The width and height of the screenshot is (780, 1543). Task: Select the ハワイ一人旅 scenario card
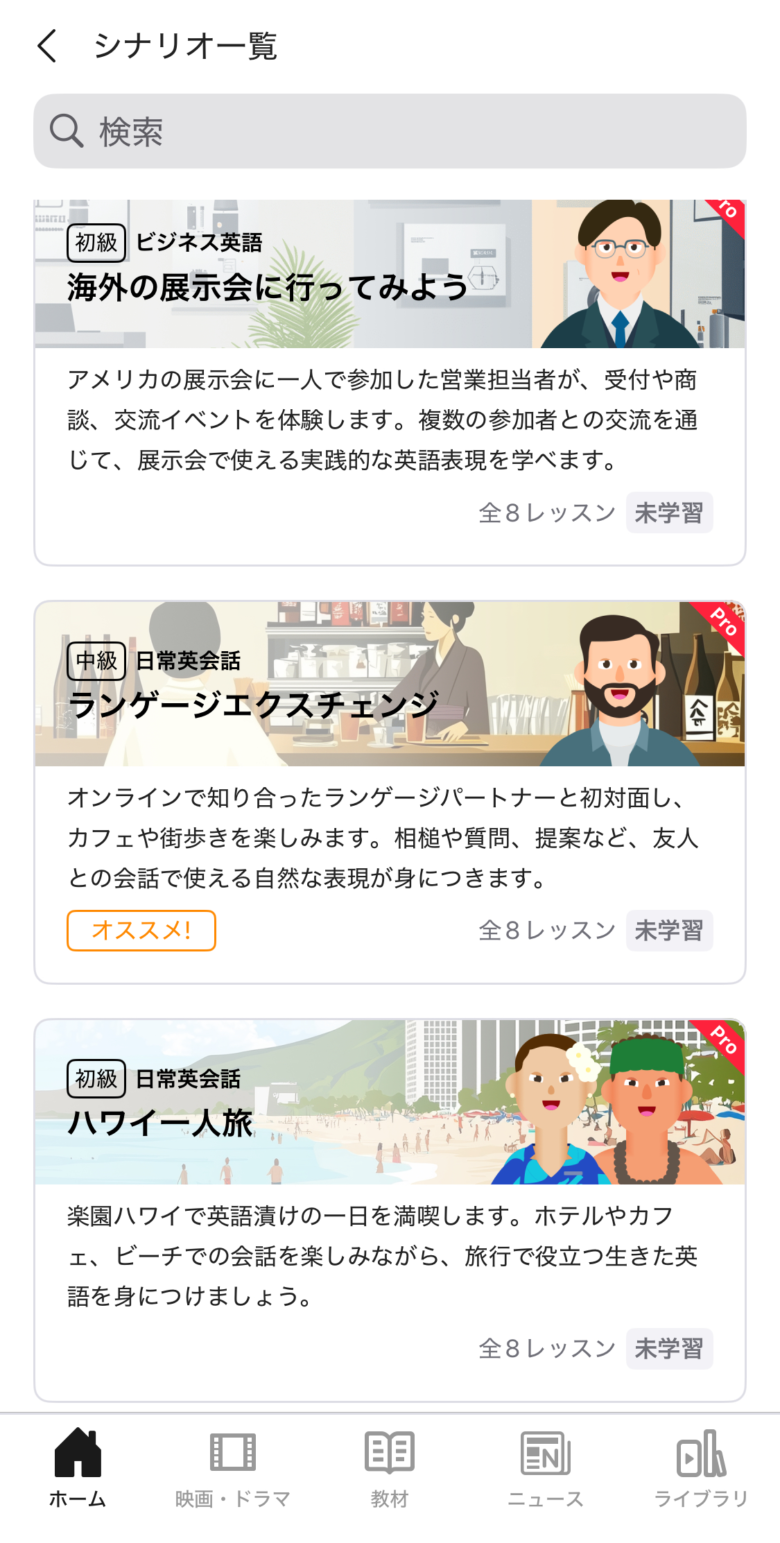(390, 1210)
